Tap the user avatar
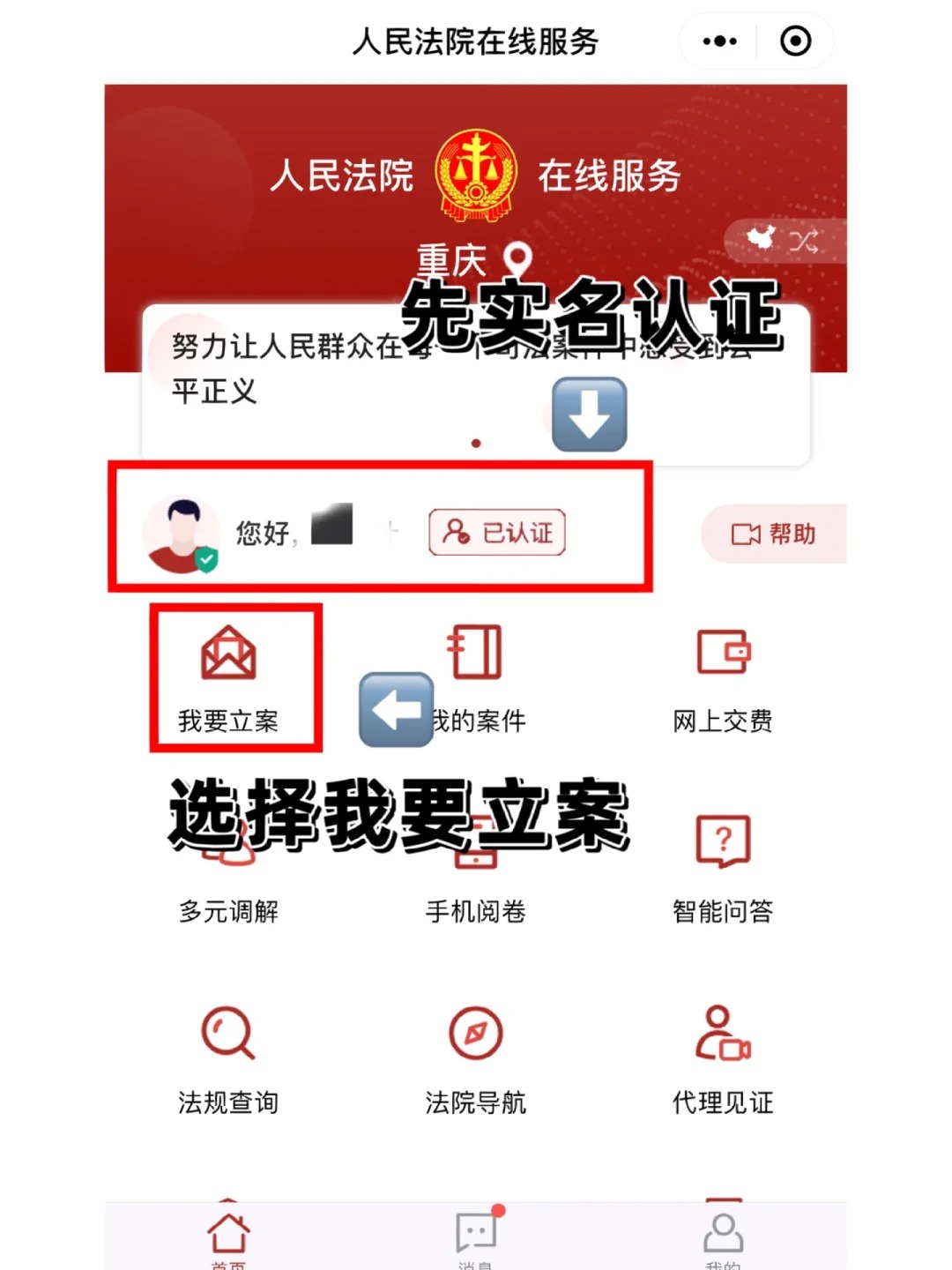952x1270 pixels. (x=182, y=534)
